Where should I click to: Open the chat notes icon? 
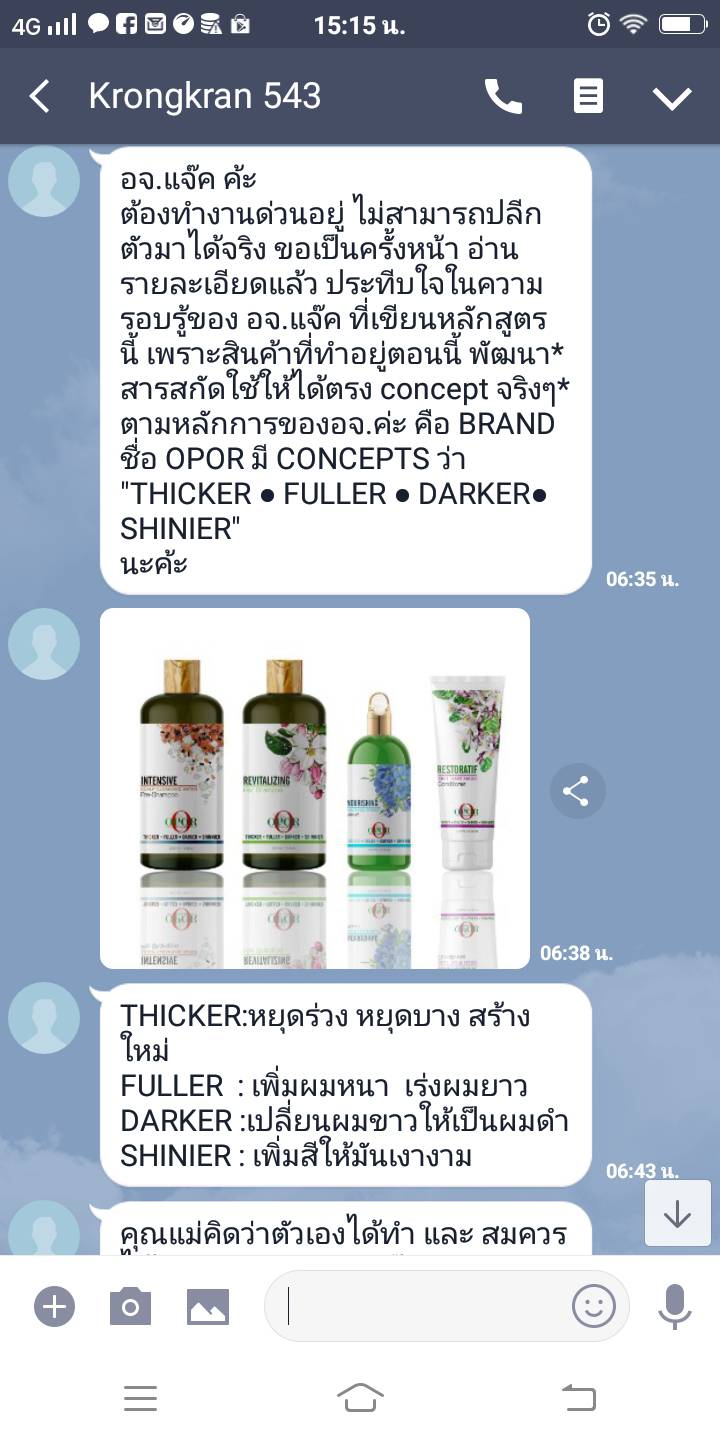point(588,97)
